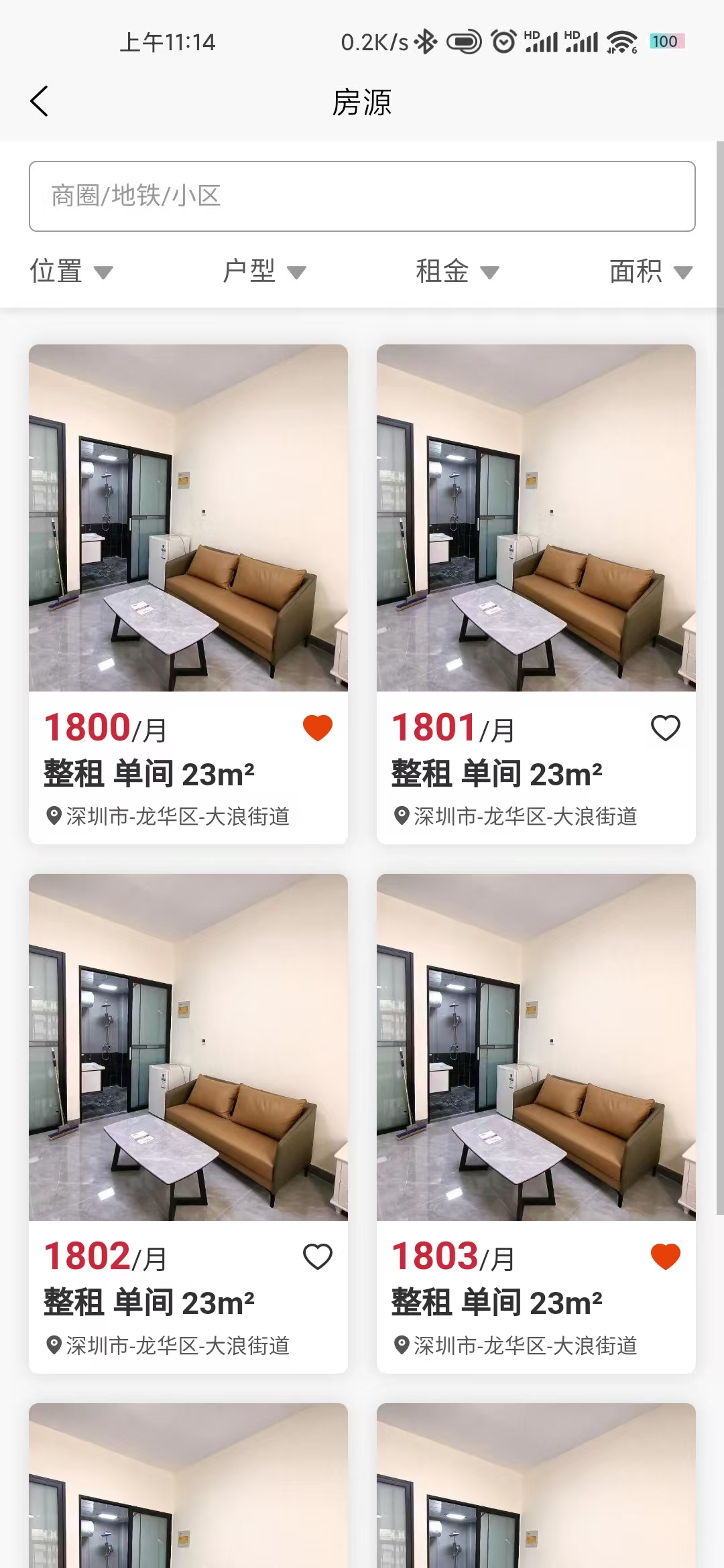Screen dimensions: 724x1568
Task: Tap the 商圈/地铁/小区 search field
Action: [362, 196]
